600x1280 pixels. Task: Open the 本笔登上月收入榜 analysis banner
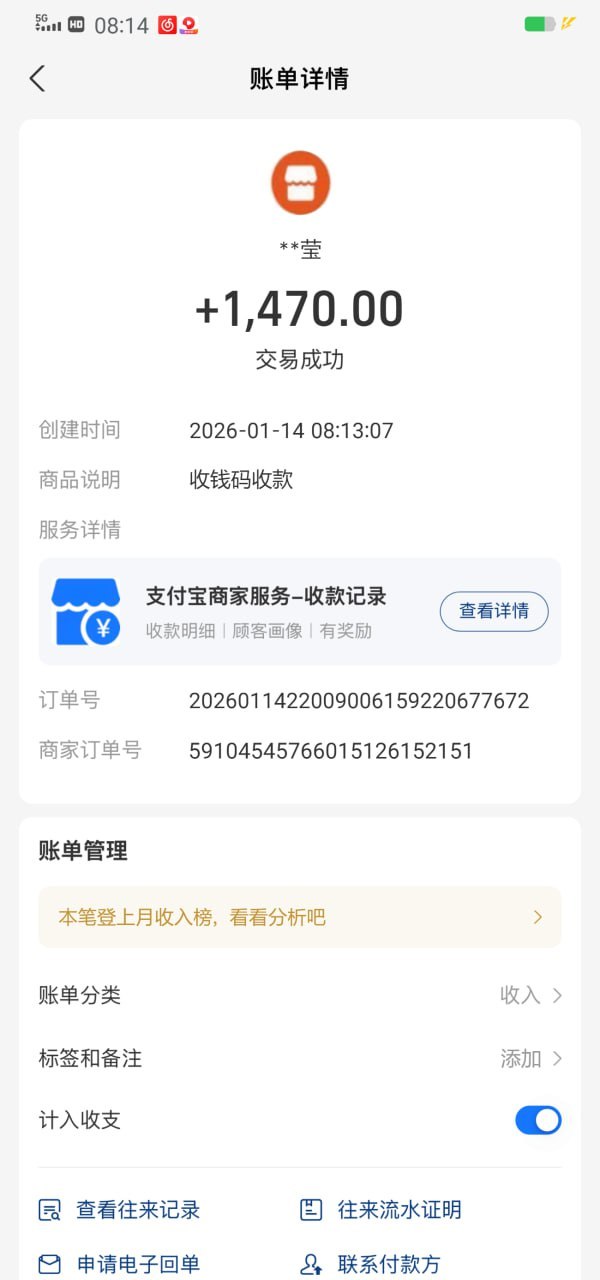(300, 917)
